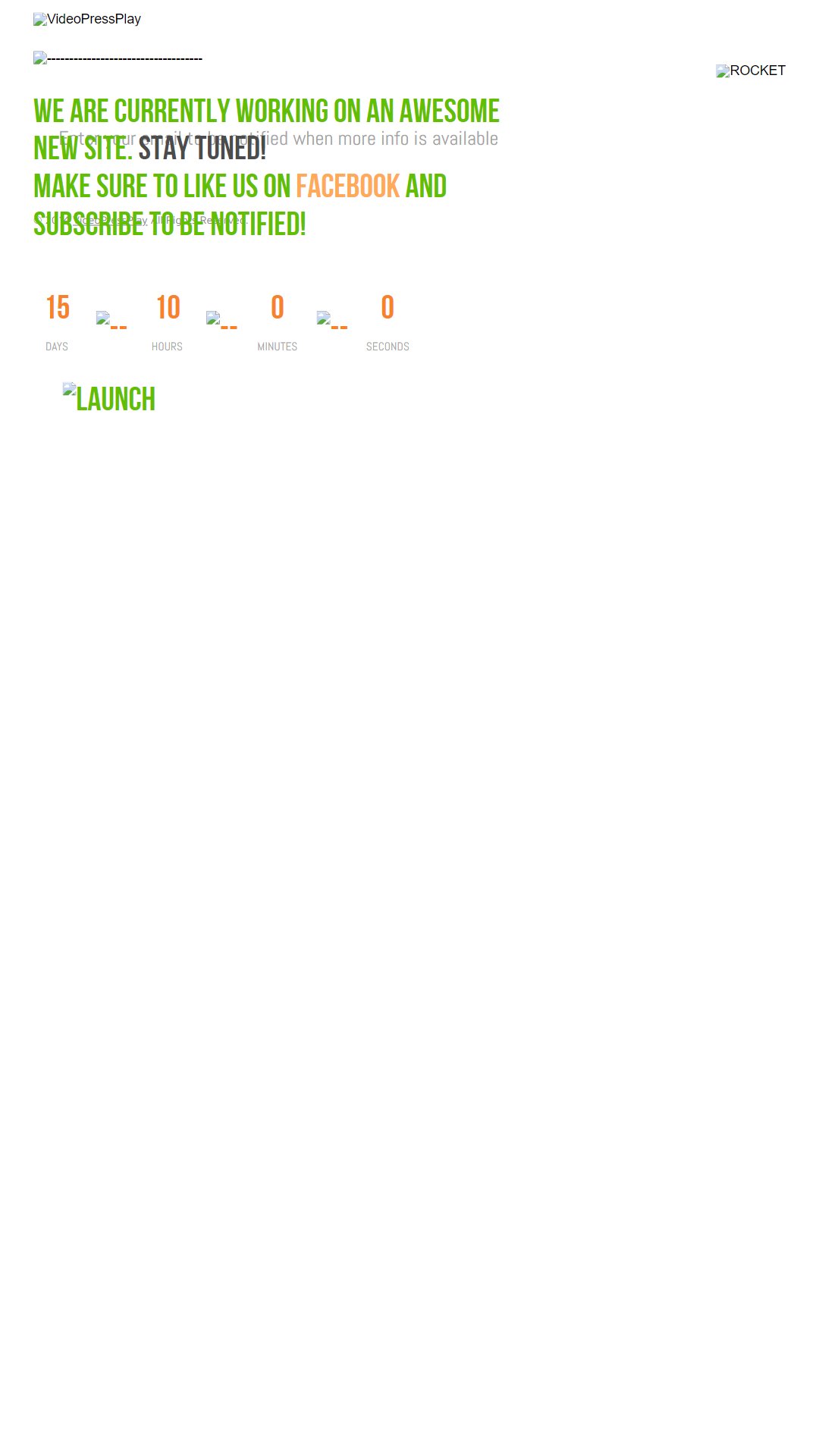
Task: Open the orange Facebook link
Action: pos(347,187)
